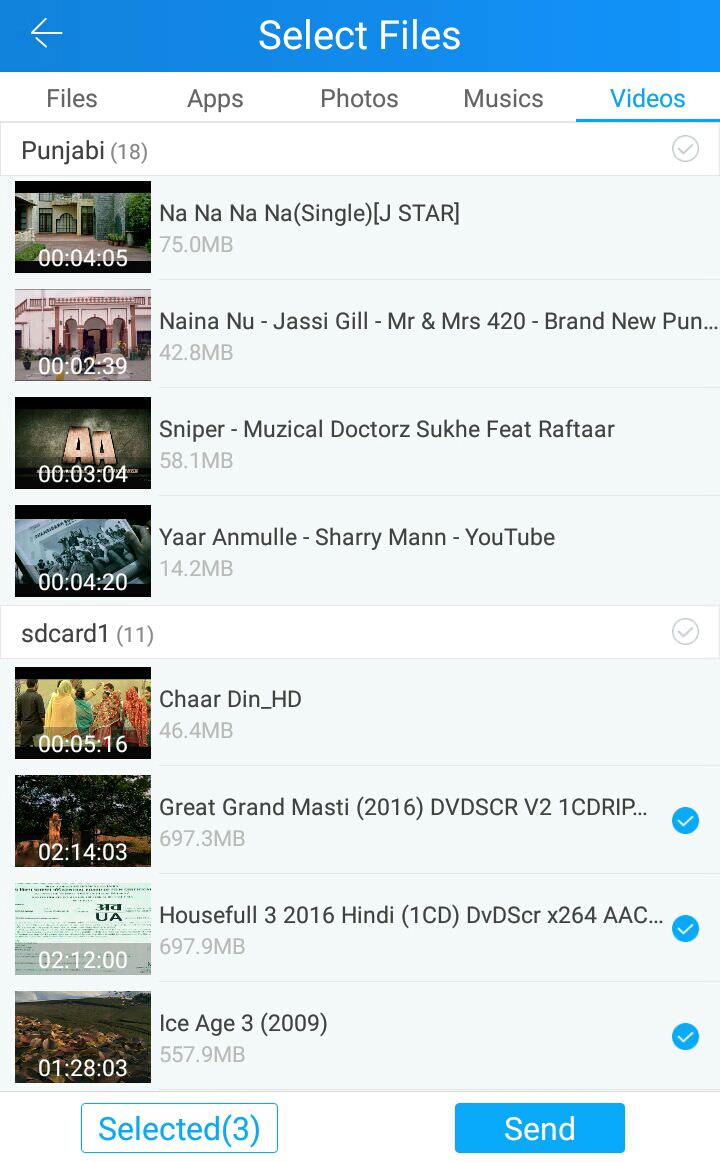Select all videos in the Punjabi folder
Image resolution: width=720 pixels, height=1162 pixels.
[x=685, y=149]
